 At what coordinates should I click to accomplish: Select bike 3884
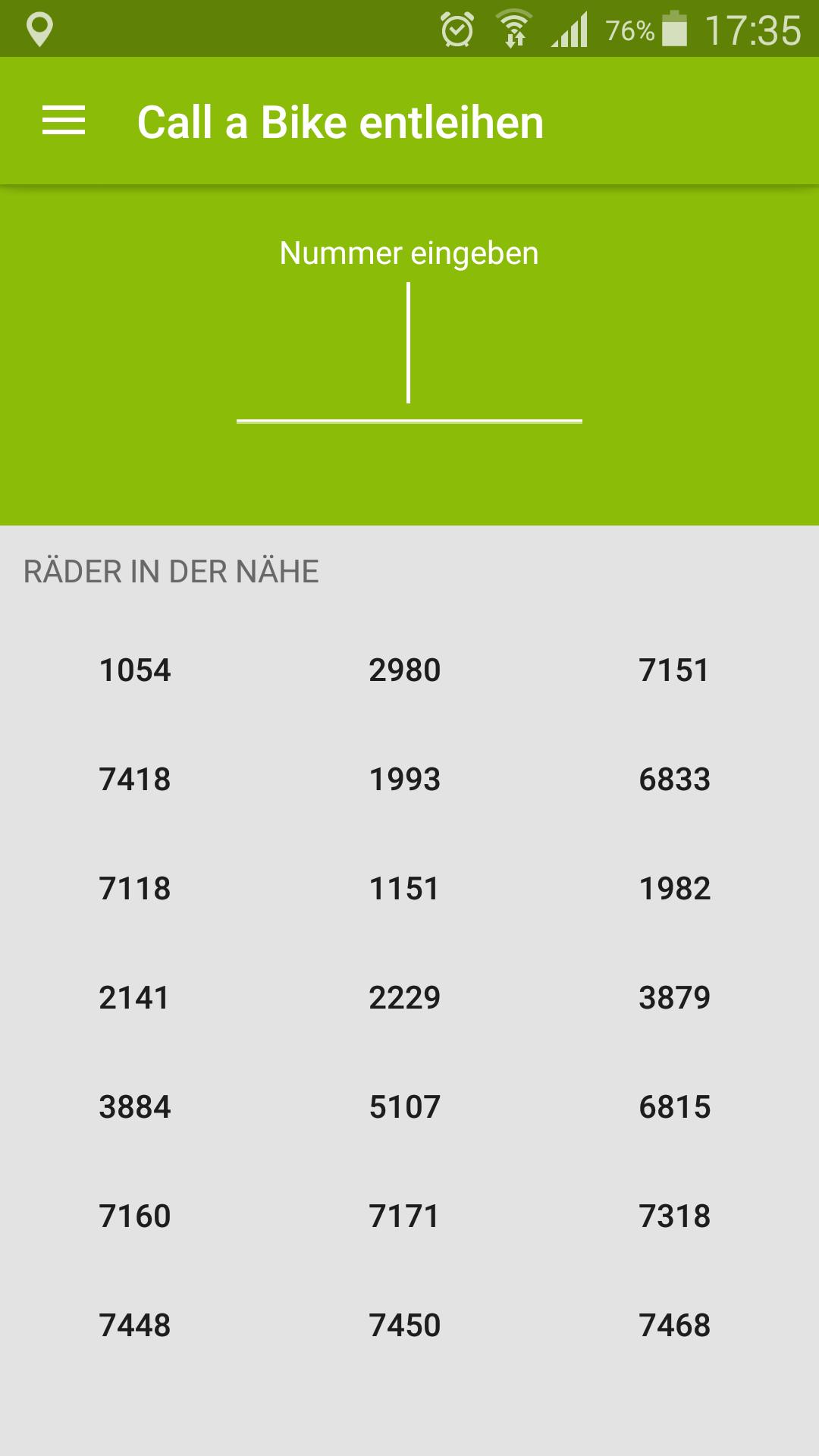click(135, 1107)
